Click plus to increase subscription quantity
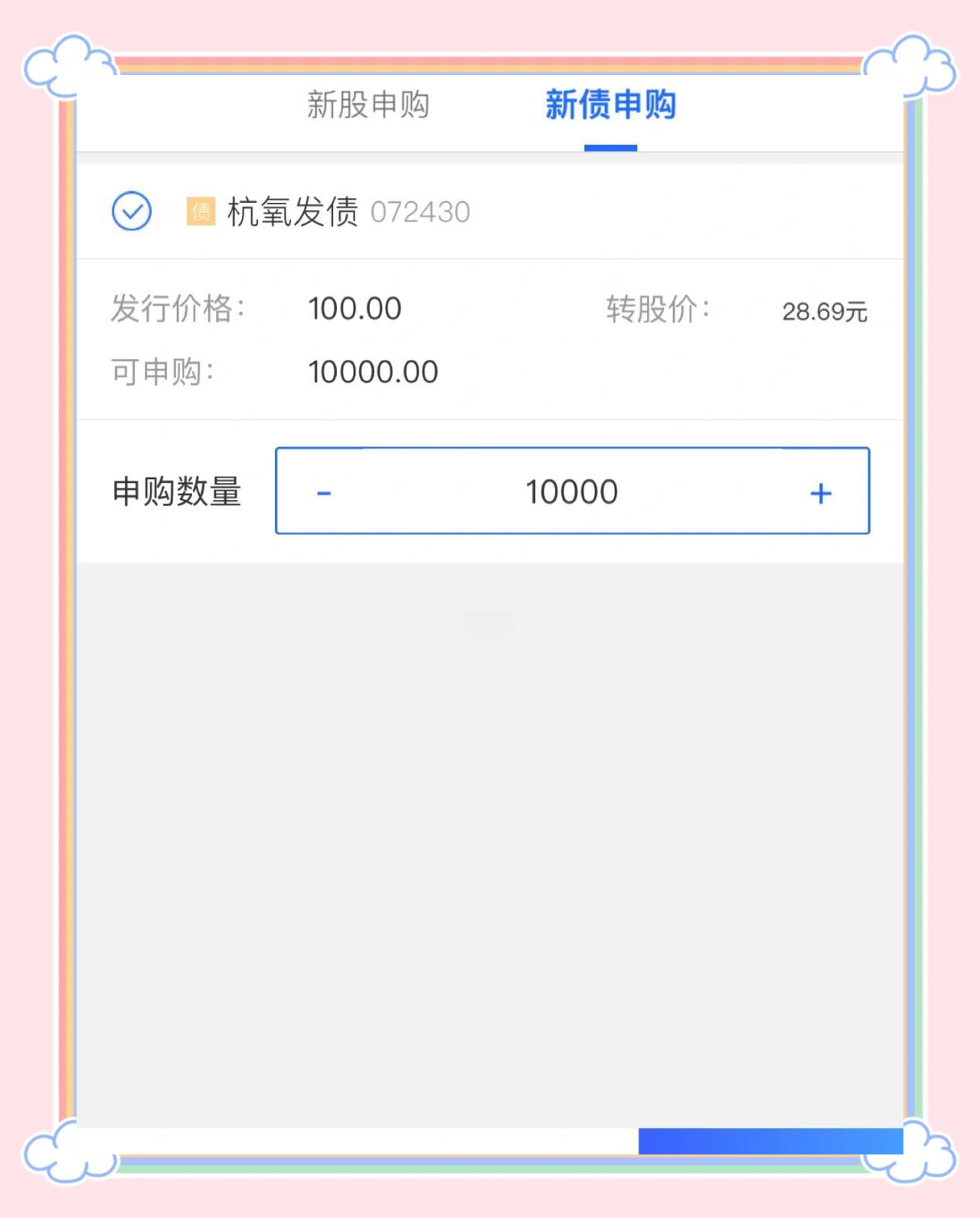Viewport: 980px width, 1218px height. pos(821,492)
